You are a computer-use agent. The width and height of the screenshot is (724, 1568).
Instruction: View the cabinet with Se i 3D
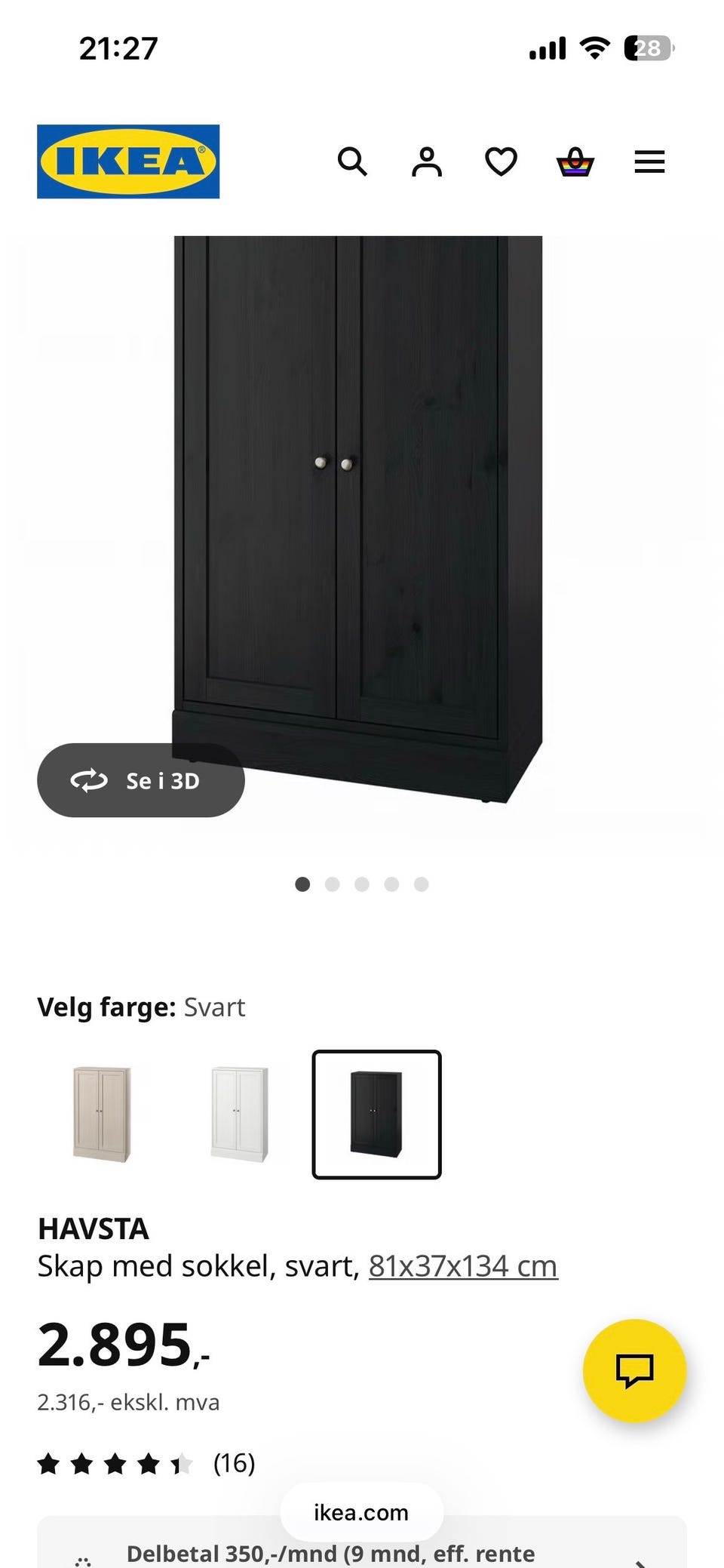click(x=141, y=780)
